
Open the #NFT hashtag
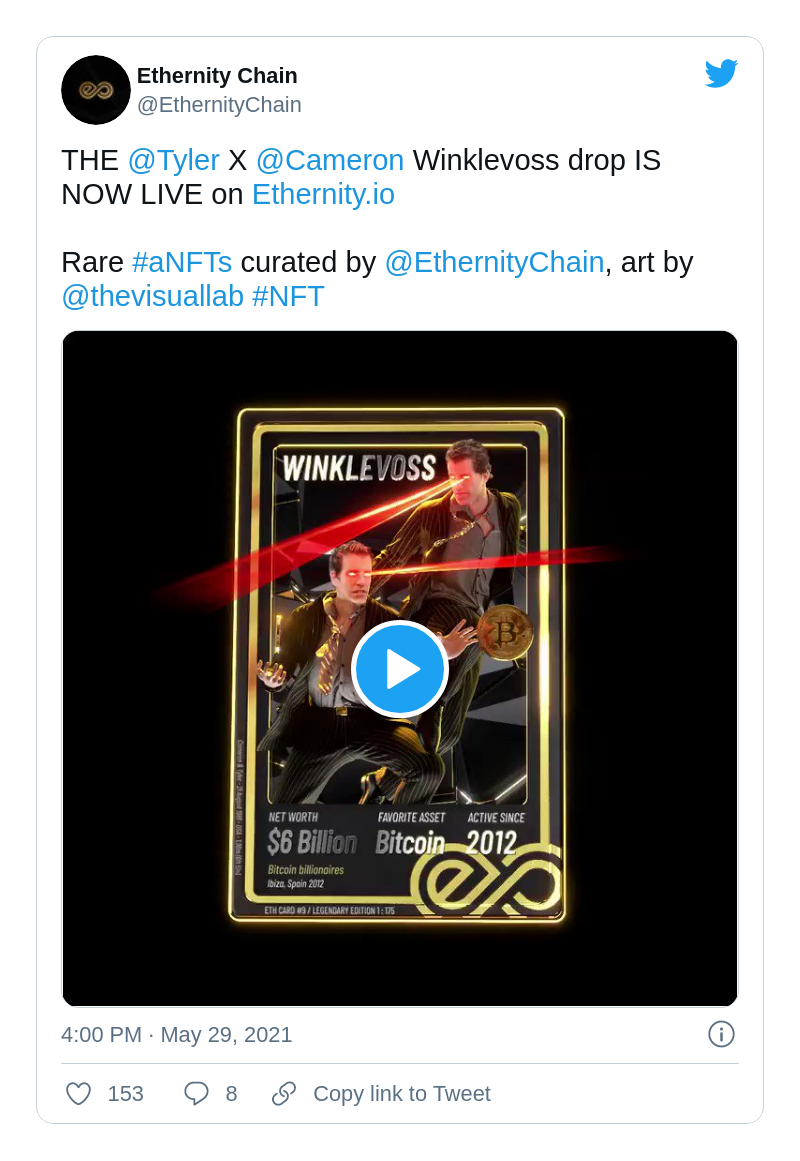[288, 296]
